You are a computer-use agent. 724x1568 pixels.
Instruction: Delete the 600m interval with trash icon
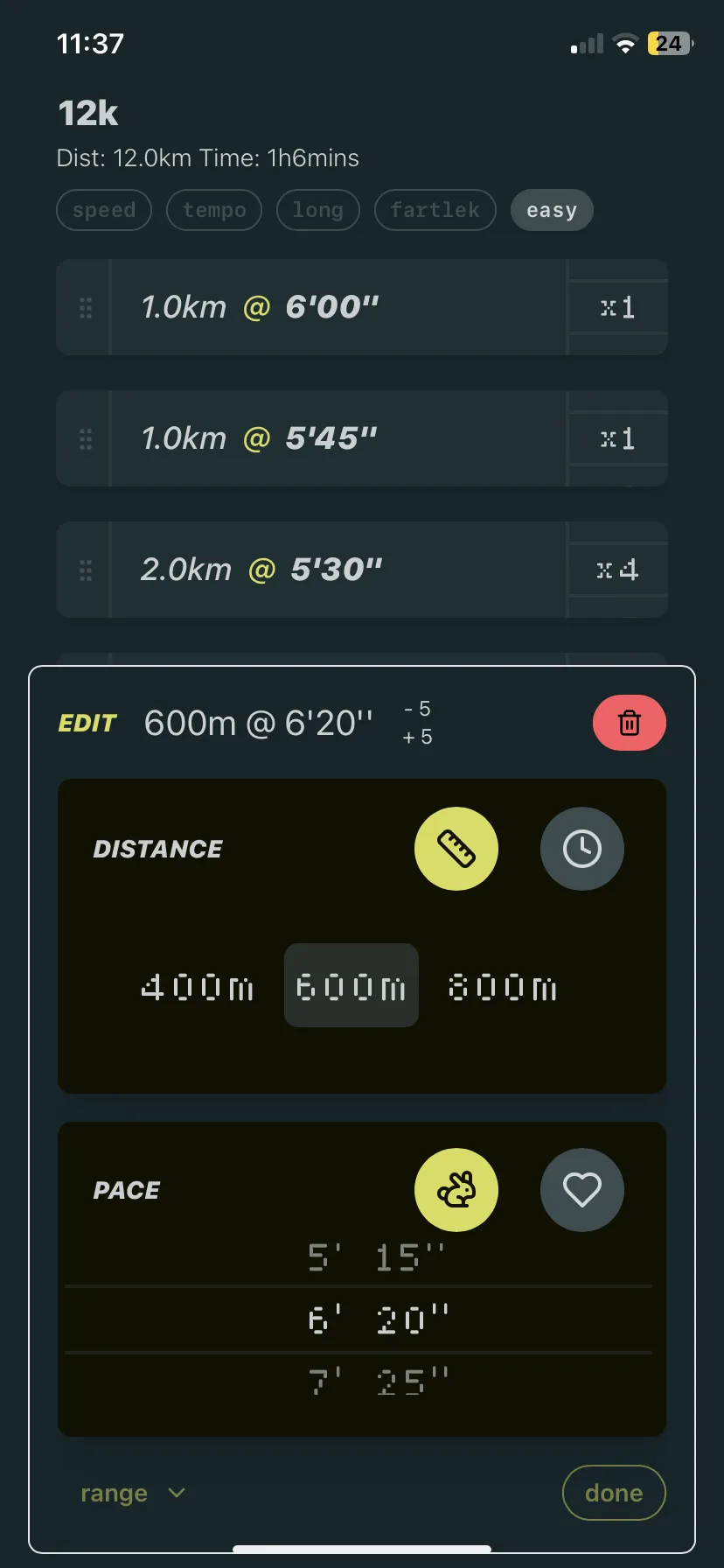[629, 723]
